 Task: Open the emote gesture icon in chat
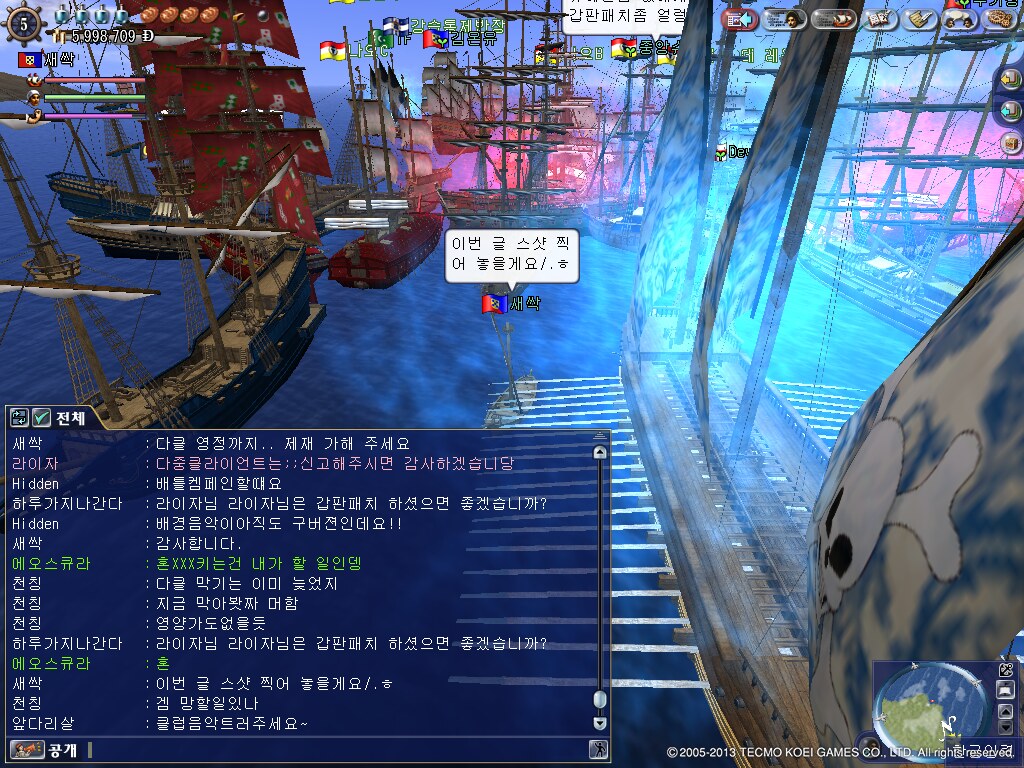coord(598,748)
